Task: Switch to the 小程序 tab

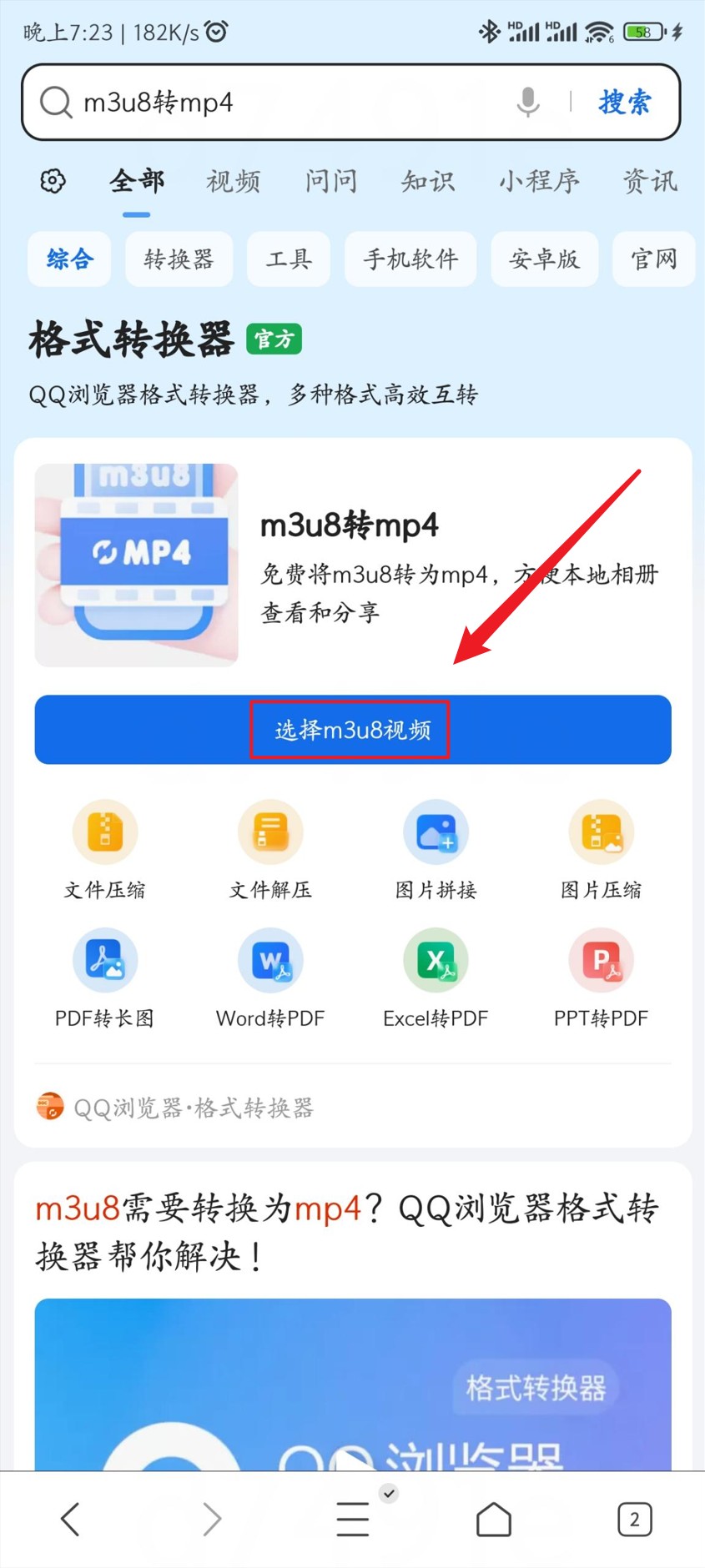Action: click(539, 181)
